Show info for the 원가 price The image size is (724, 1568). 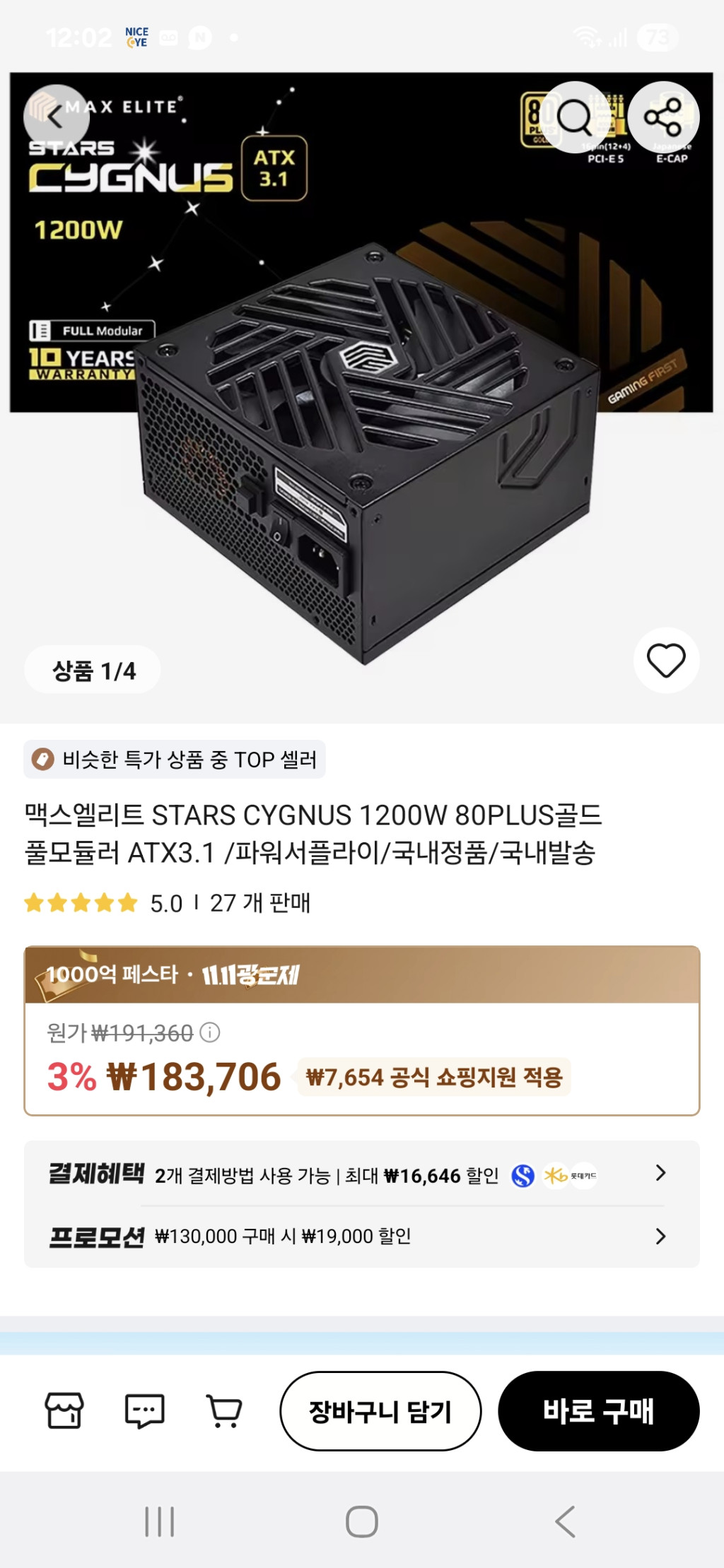(x=210, y=1032)
